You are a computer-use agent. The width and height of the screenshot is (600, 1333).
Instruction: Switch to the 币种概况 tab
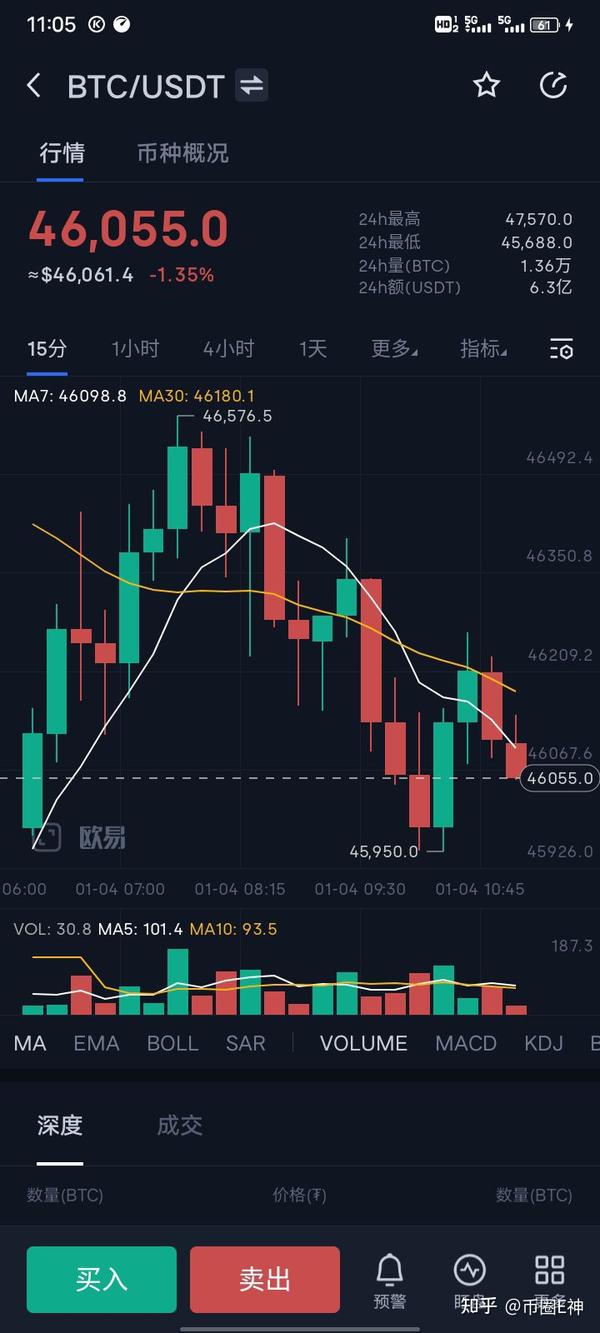click(x=183, y=153)
